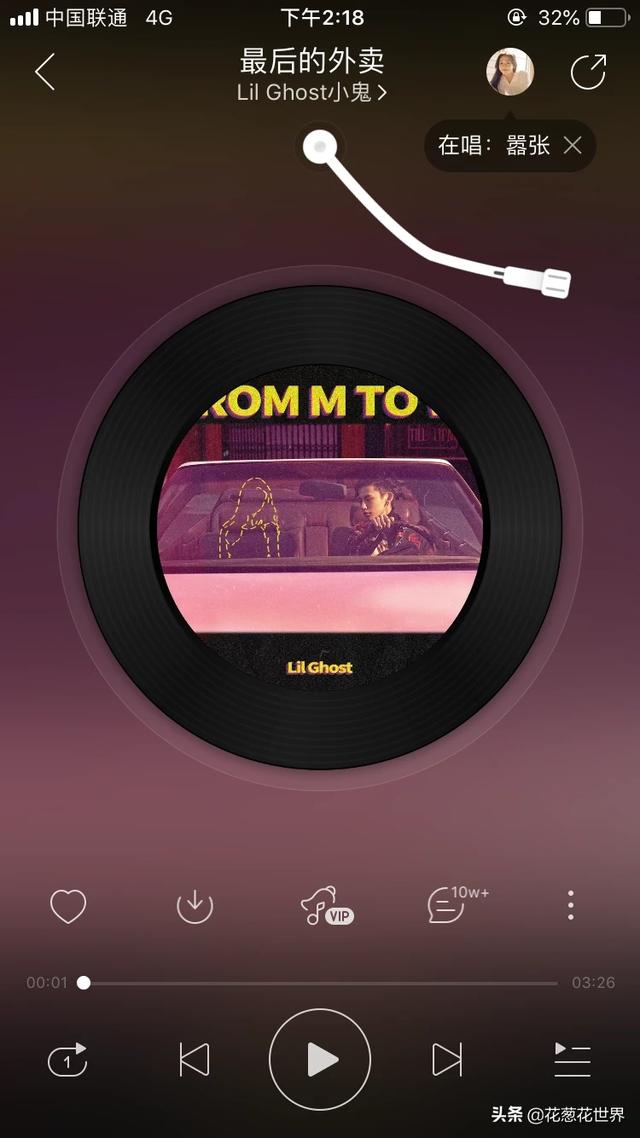Skip to the next track
The width and height of the screenshot is (640, 1138).
click(446, 1060)
